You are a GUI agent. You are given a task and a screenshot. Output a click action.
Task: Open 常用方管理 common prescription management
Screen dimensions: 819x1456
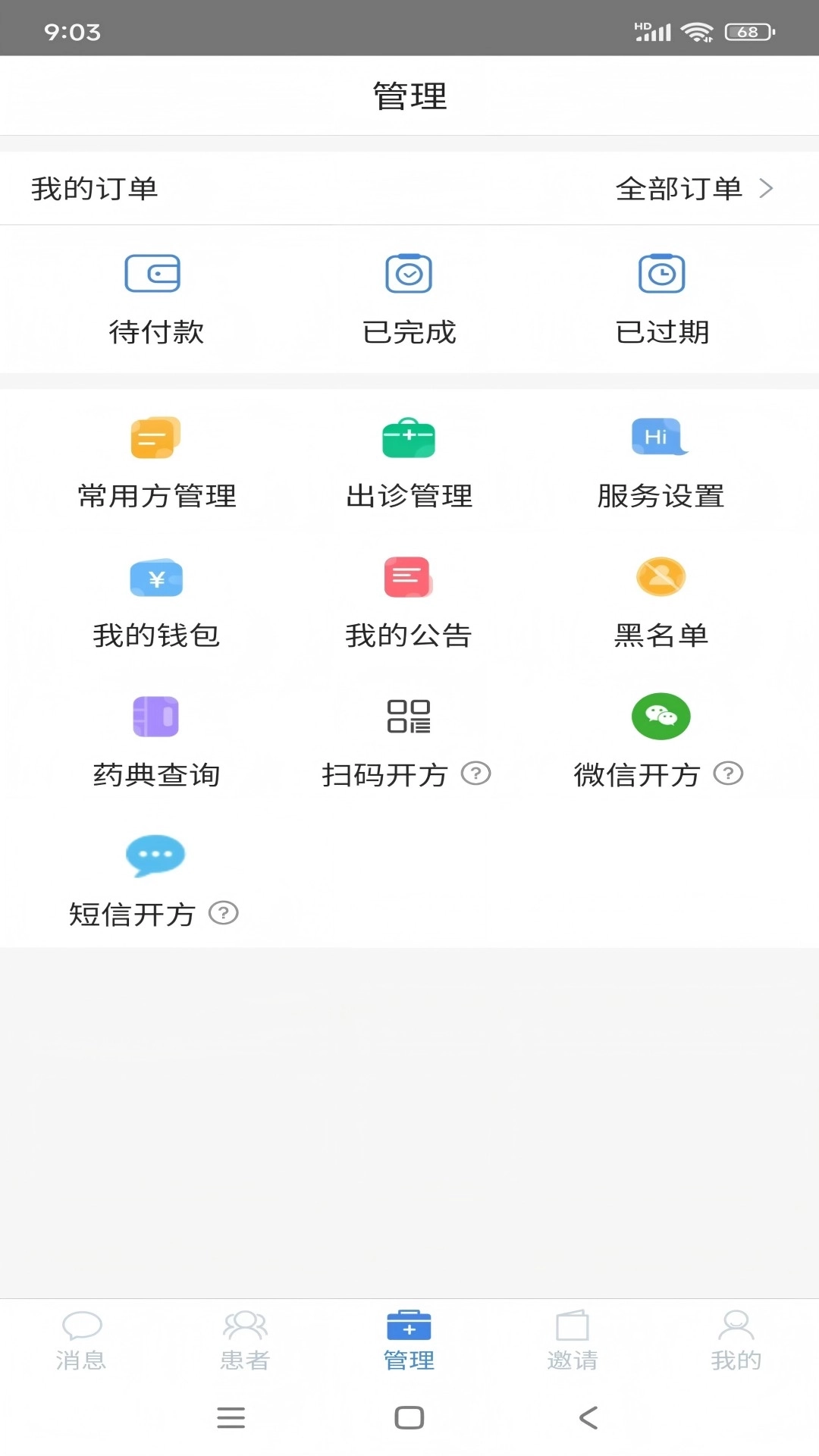click(157, 463)
